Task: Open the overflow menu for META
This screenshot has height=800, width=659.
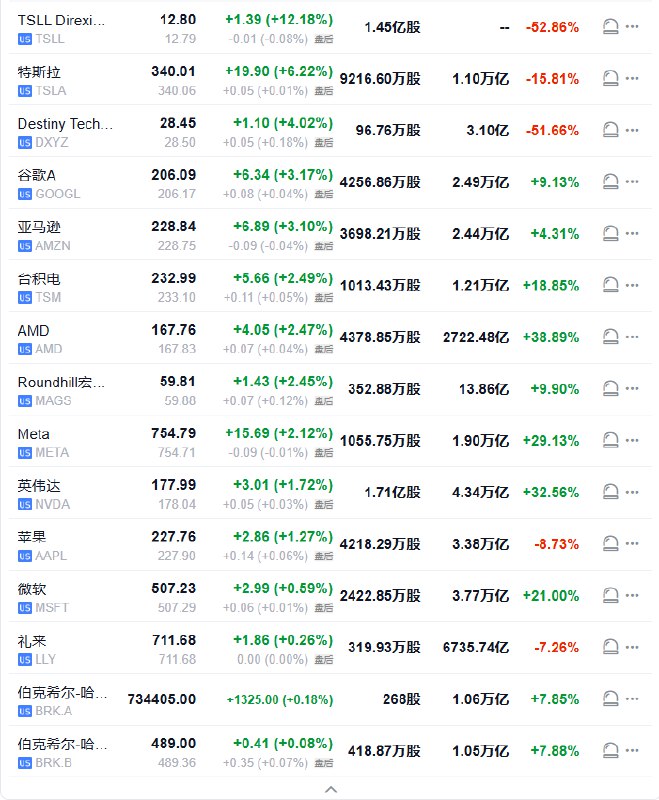Action: [x=632, y=441]
